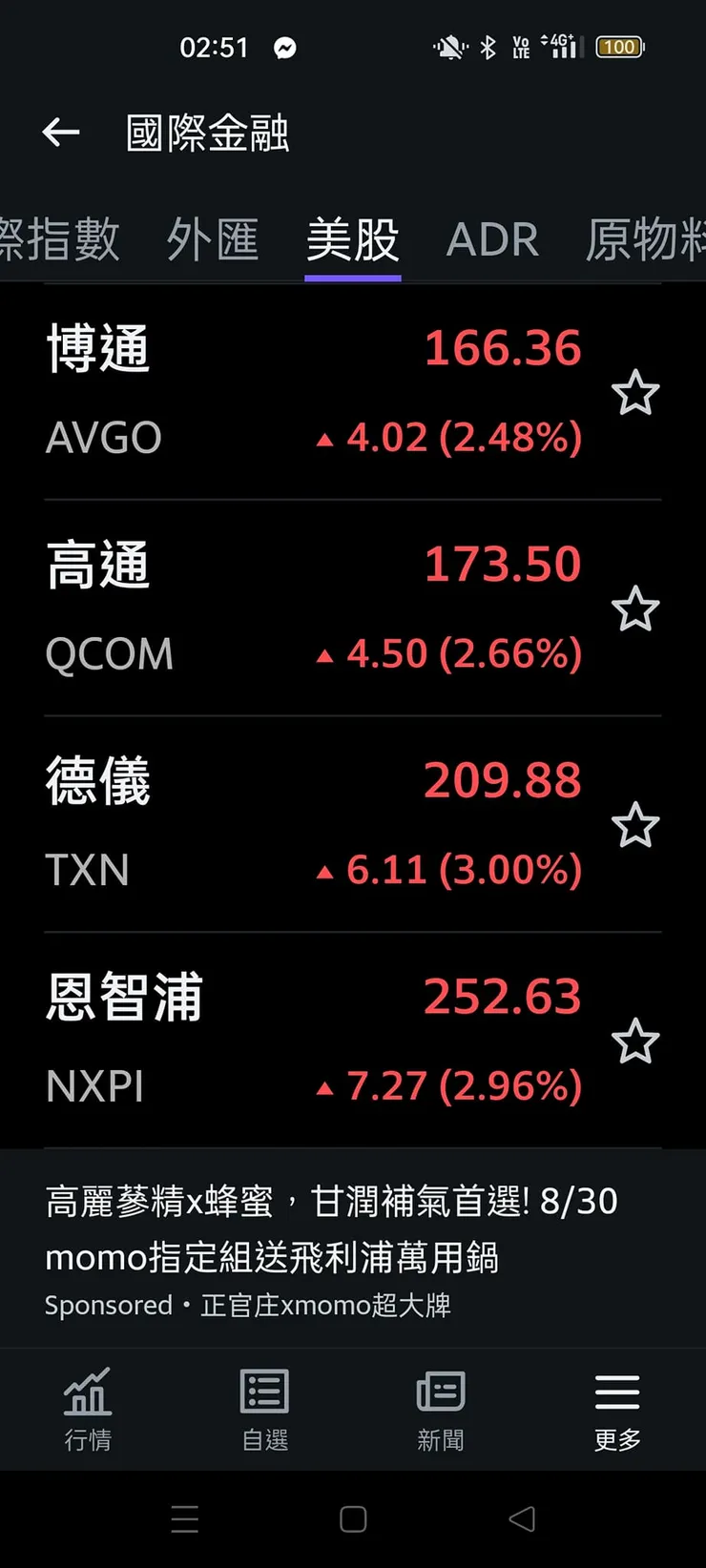Viewport: 706px width, 1568px height.
Task: Favorite 博通 AVGO with its star toggle
Action: 636,392
